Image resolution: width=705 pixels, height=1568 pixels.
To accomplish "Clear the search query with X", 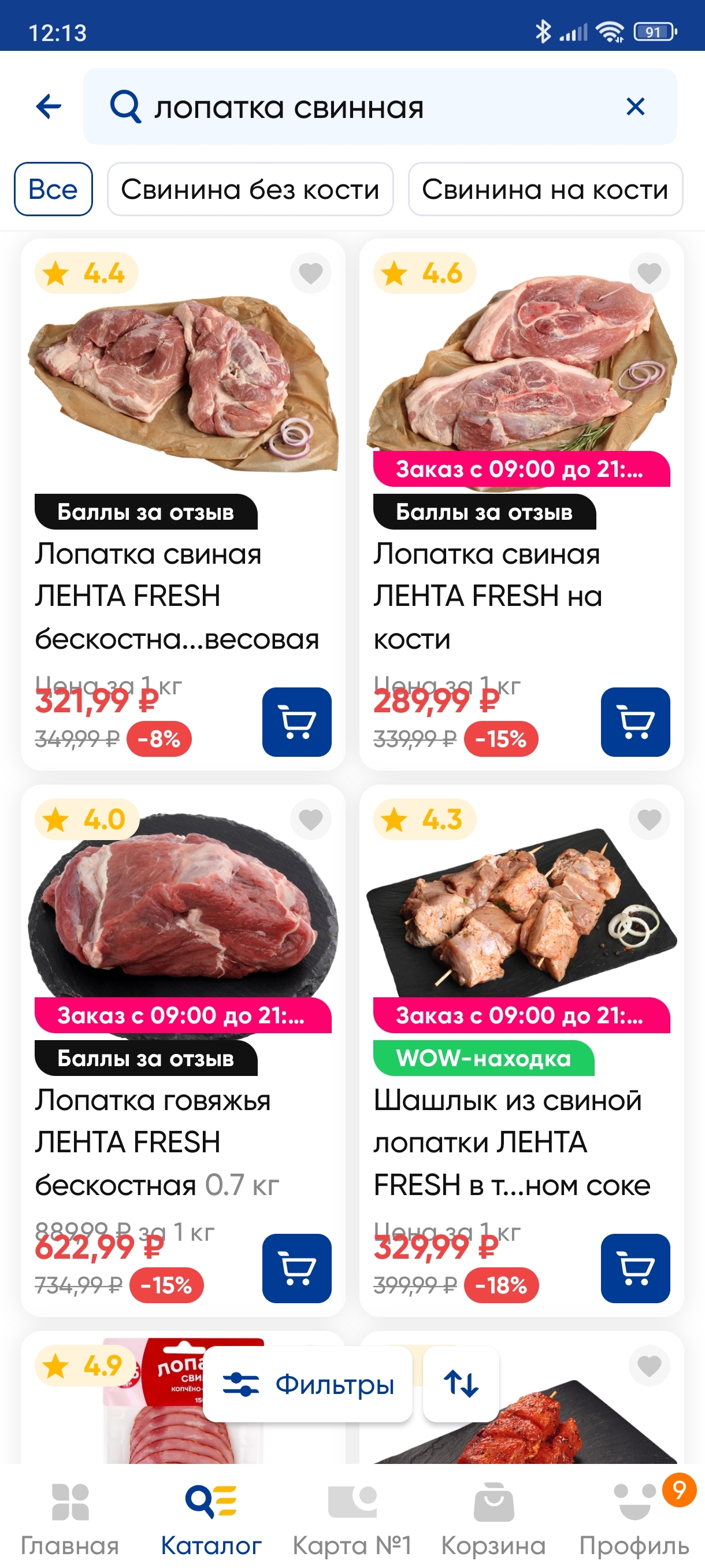I will click(x=635, y=106).
